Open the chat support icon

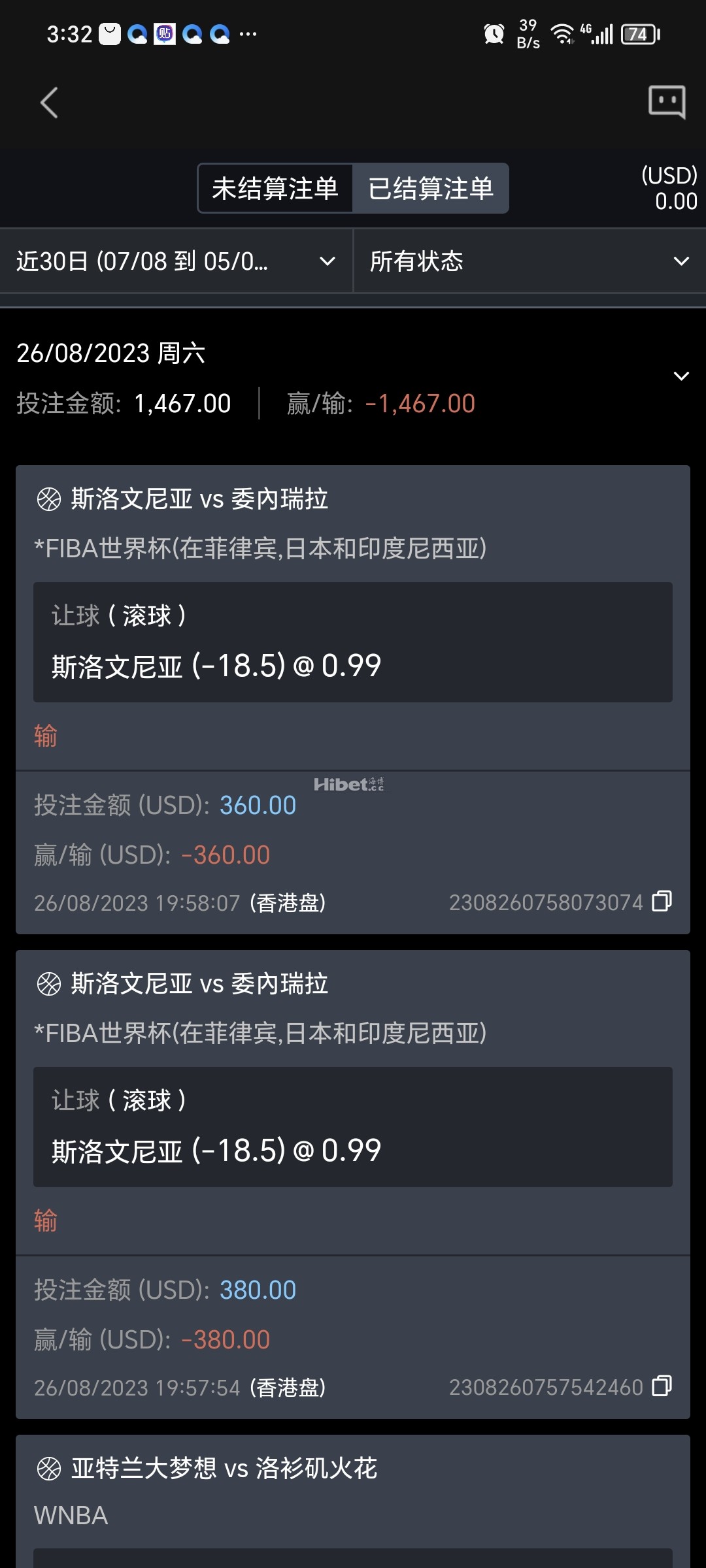point(666,103)
